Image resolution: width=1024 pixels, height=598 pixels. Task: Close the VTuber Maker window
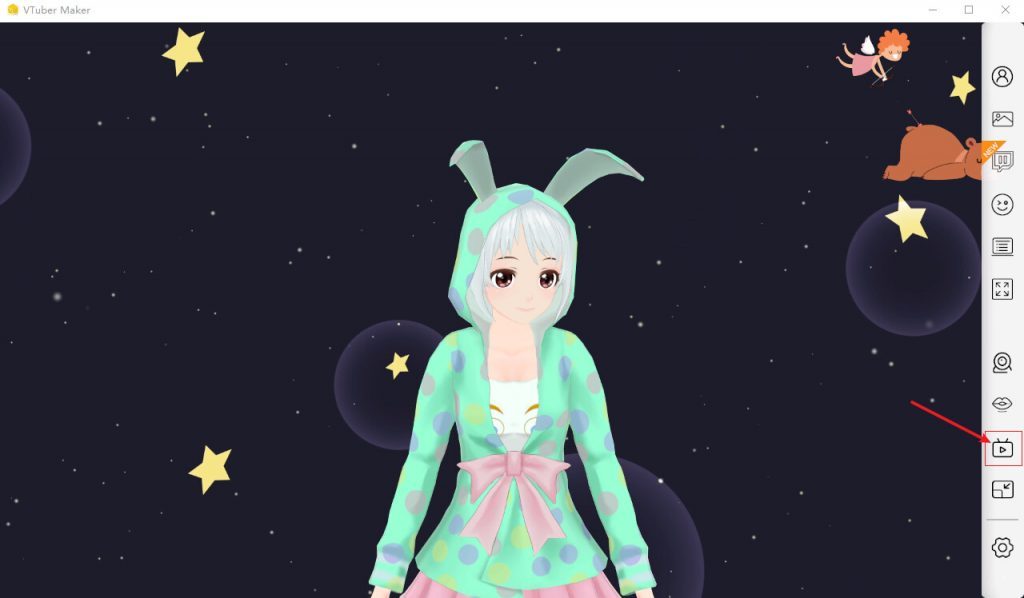tap(1005, 10)
